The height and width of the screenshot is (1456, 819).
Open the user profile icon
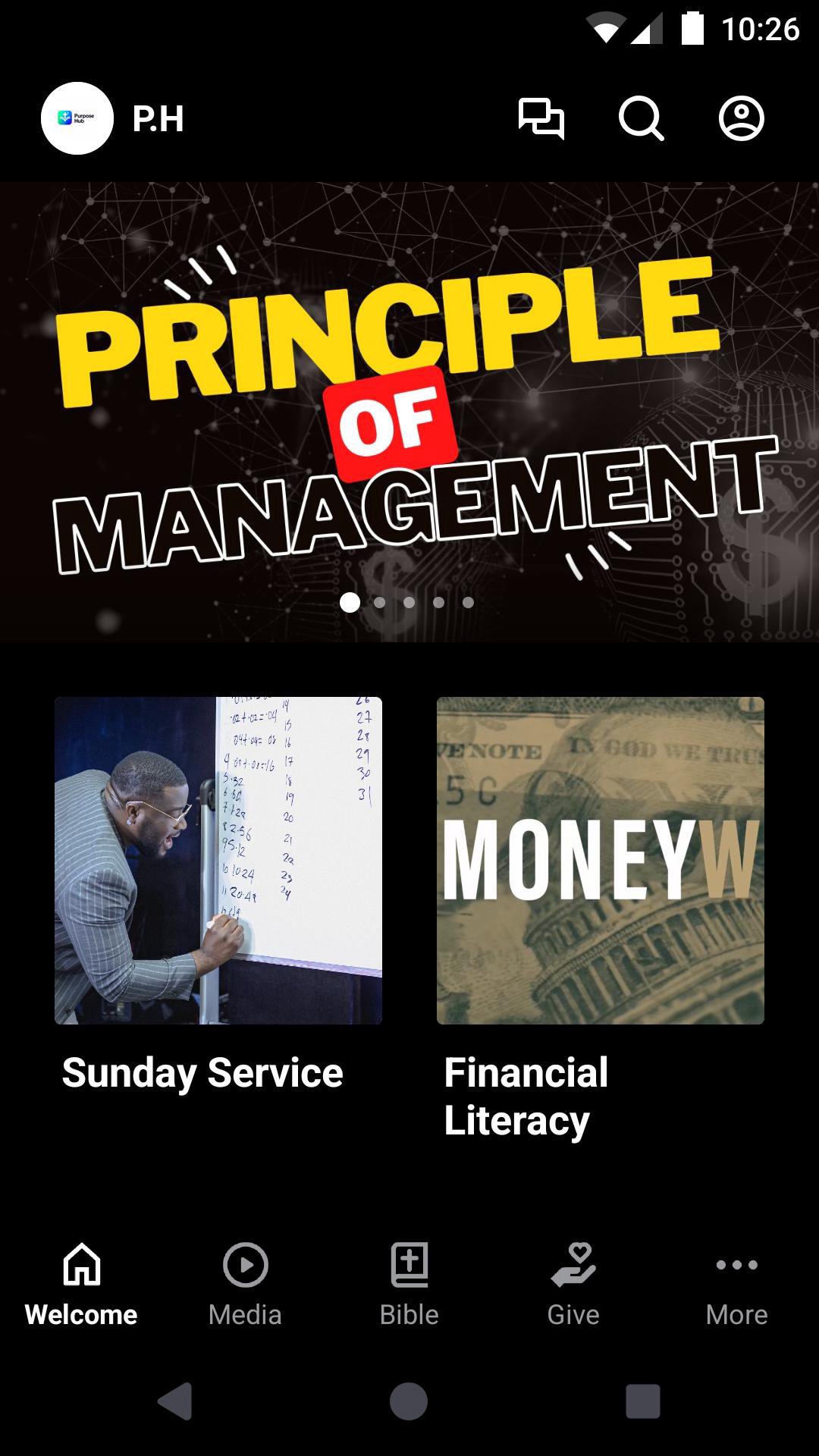tap(741, 119)
